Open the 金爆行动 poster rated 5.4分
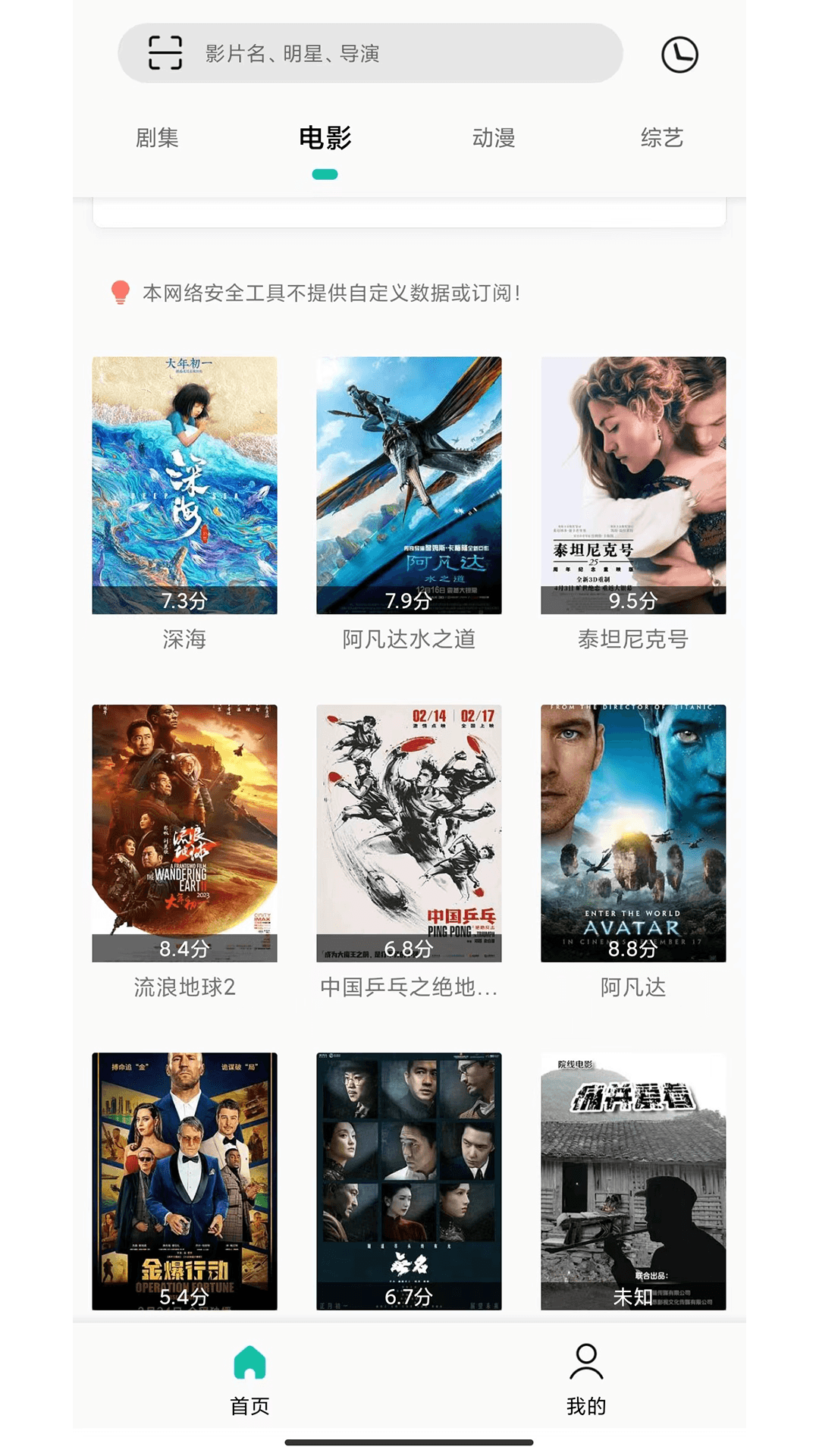Screen dimensions: 819x1456 coord(184,1180)
